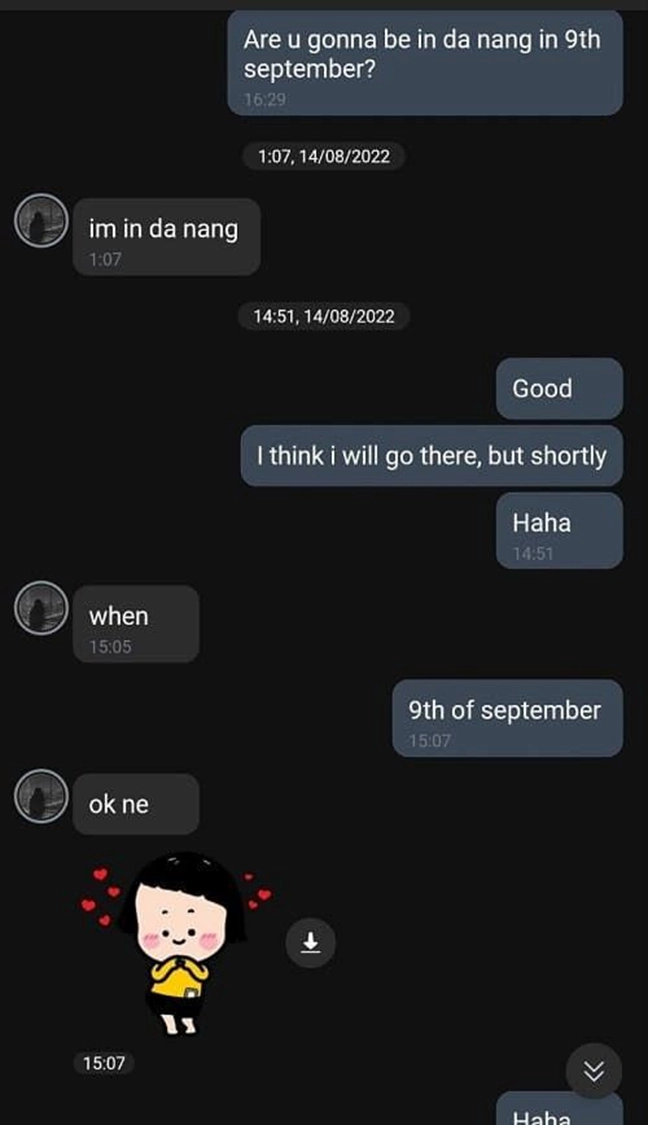Open the cute girl hearts sticker
The image size is (648, 1125).
[178, 941]
